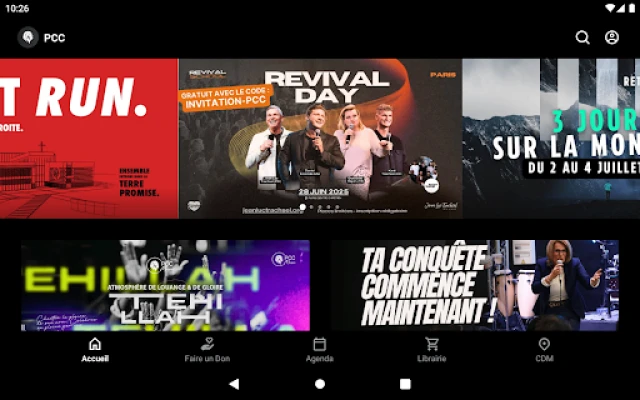
Task: Switch to the Accueil tab
Action: (95, 349)
